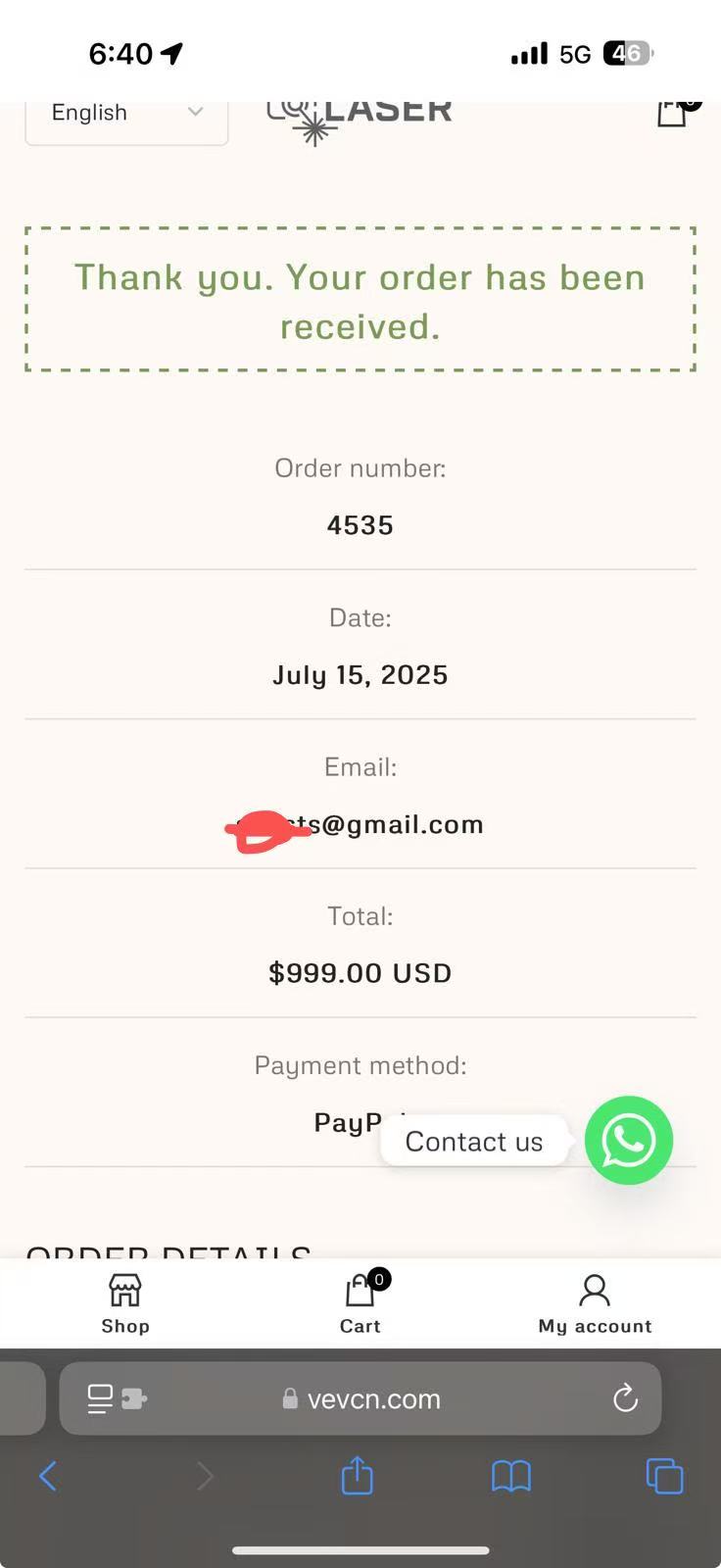Switch to the Cart tab
Image resolution: width=721 pixels, height=1568 pixels.
click(x=360, y=1303)
